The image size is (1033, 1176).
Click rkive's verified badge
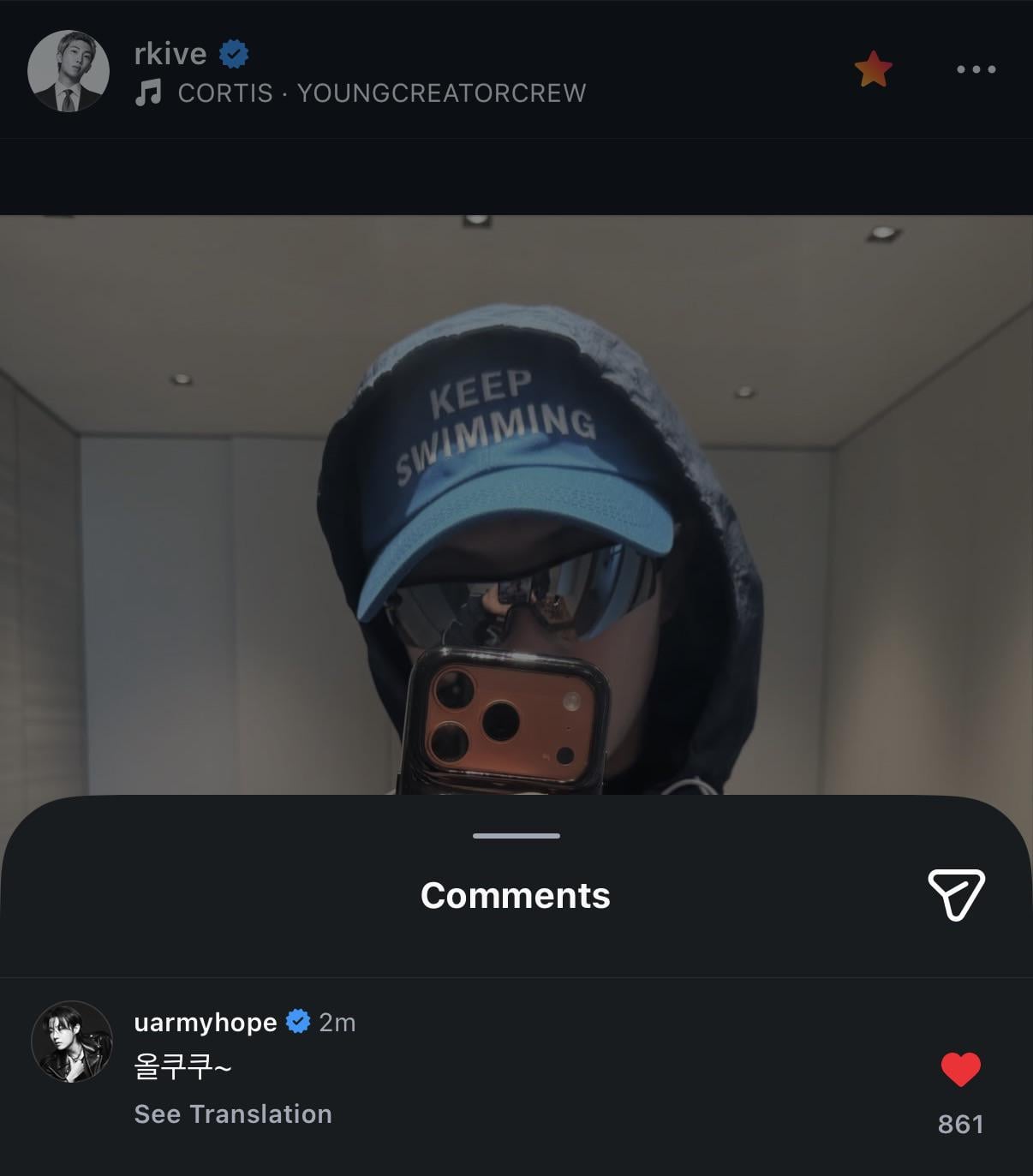pos(233,53)
